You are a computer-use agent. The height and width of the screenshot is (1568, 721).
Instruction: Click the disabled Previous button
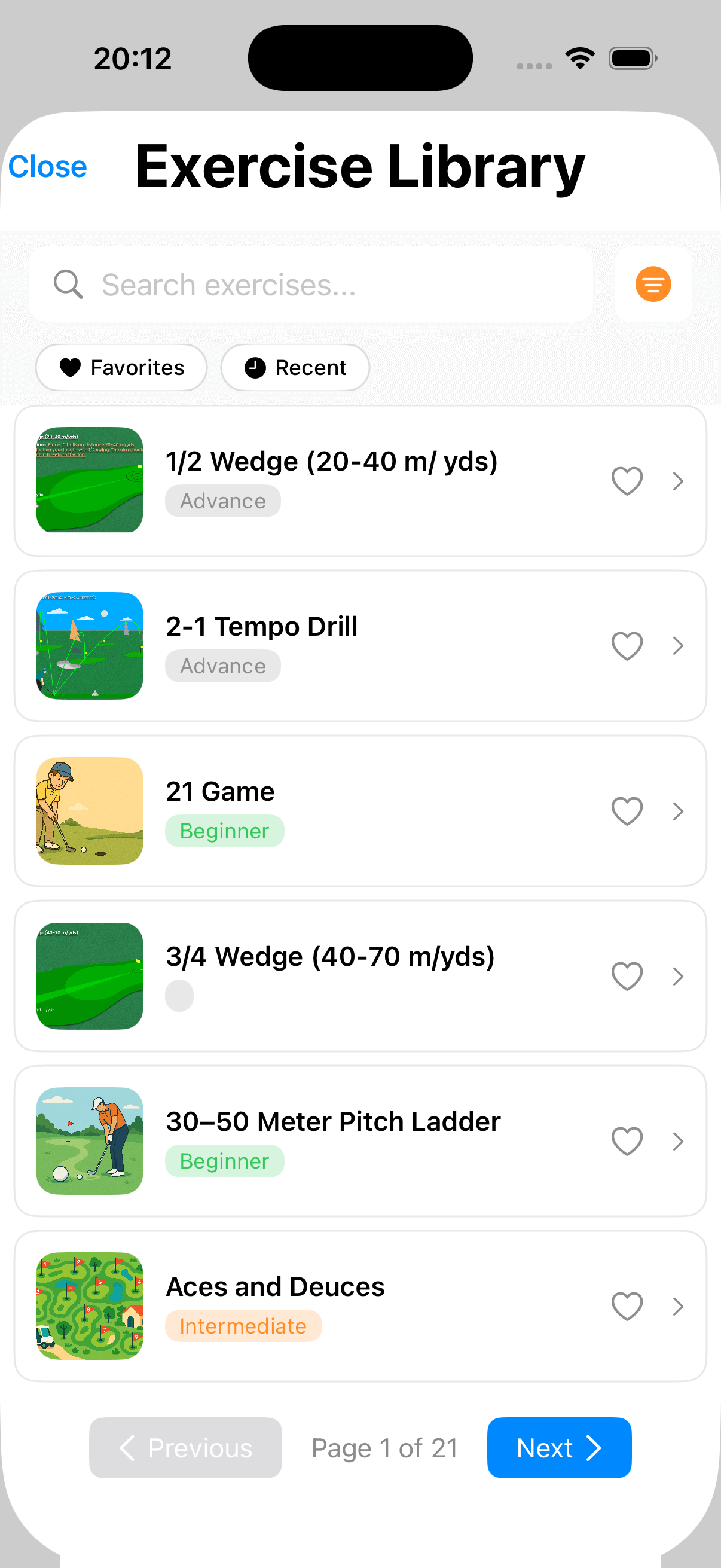[185, 1447]
